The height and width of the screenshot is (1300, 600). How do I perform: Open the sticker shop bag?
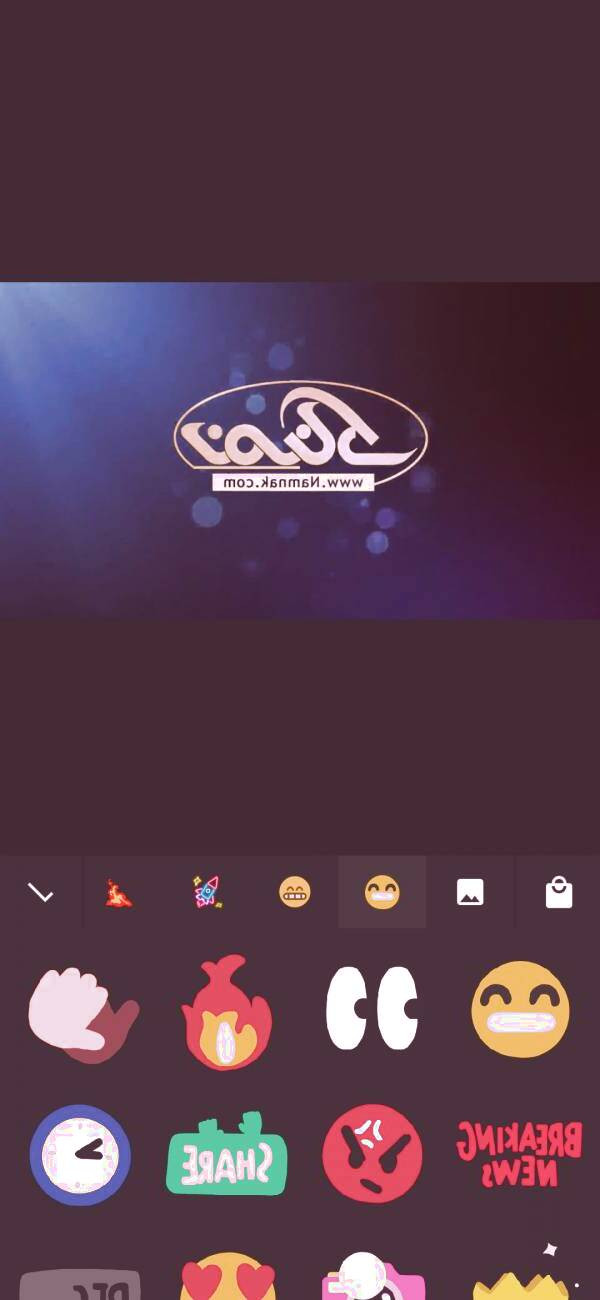[559, 892]
